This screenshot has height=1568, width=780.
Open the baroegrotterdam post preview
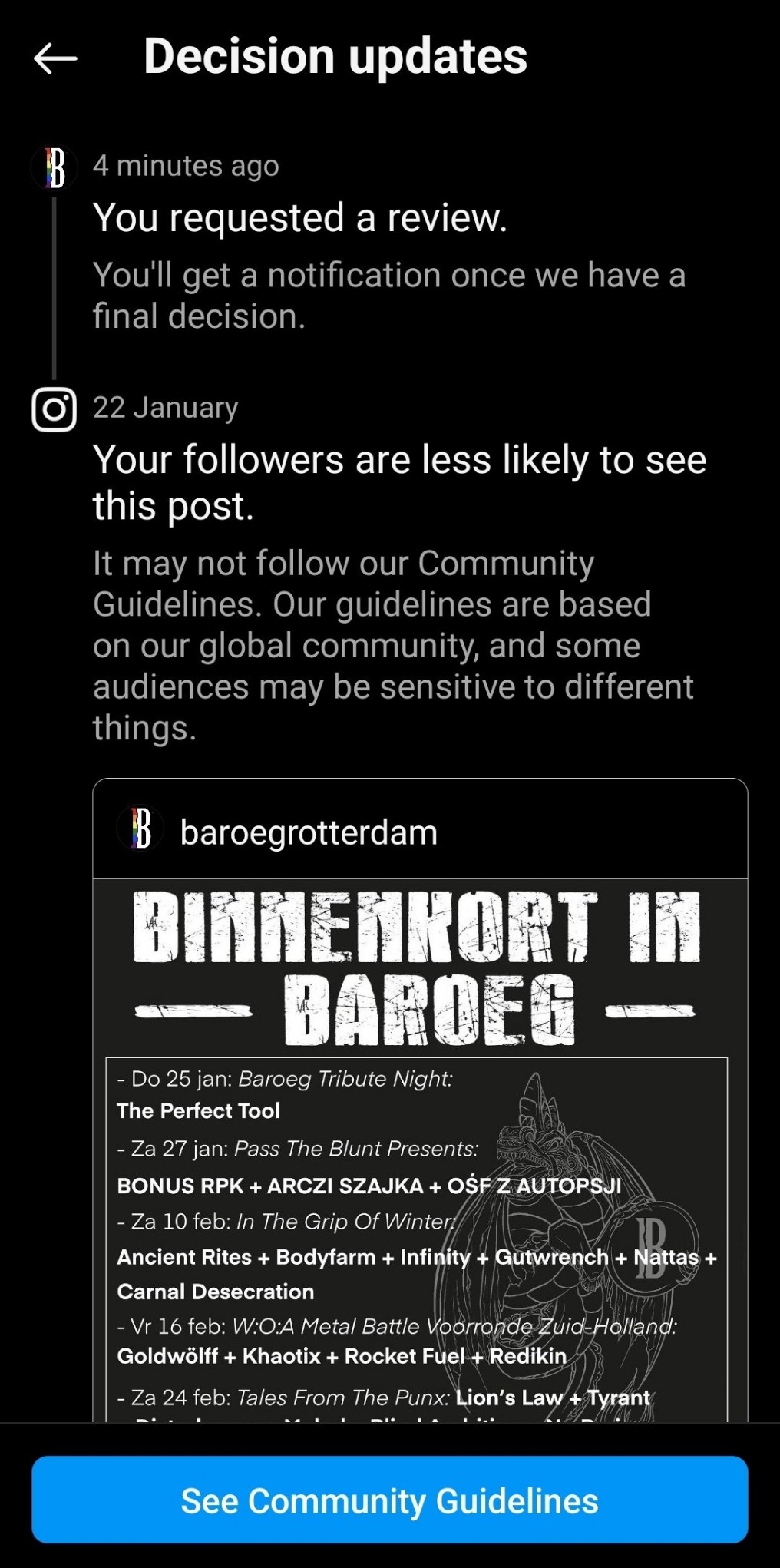click(420, 1113)
